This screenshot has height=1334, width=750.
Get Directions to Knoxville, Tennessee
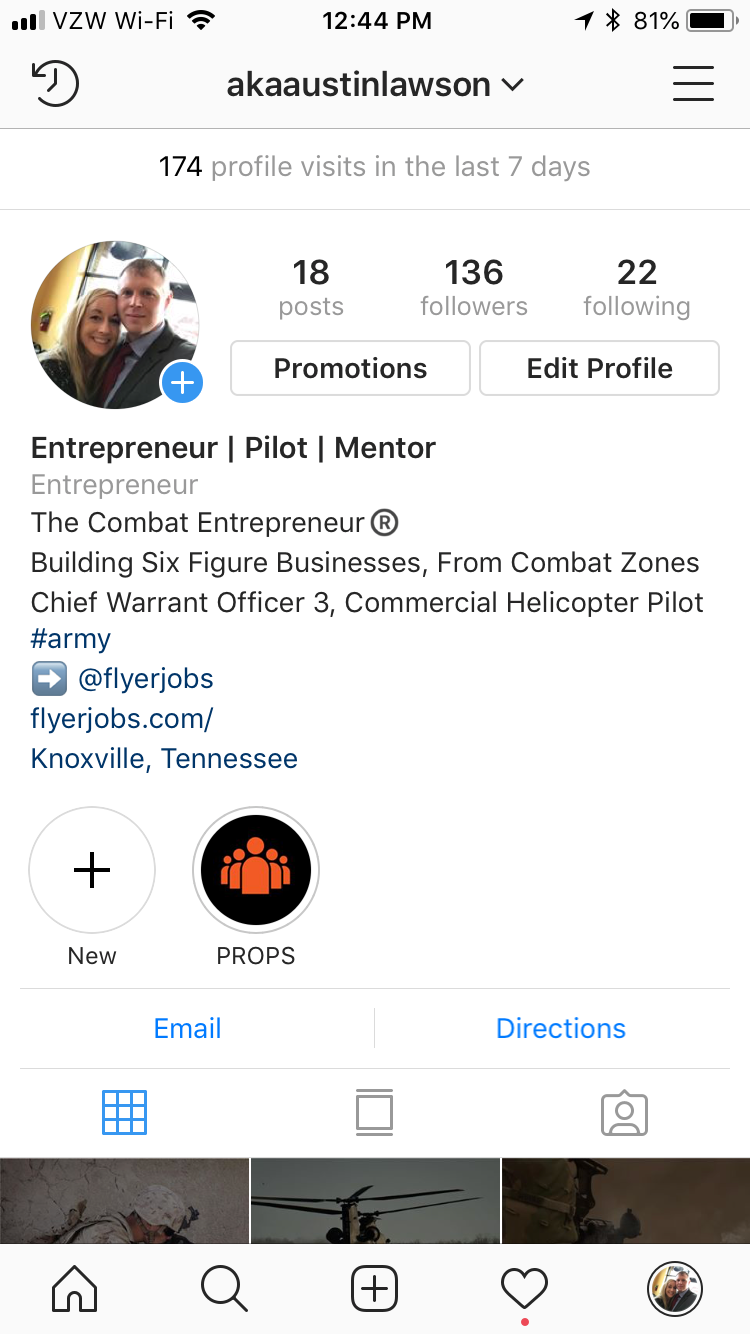(561, 1028)
